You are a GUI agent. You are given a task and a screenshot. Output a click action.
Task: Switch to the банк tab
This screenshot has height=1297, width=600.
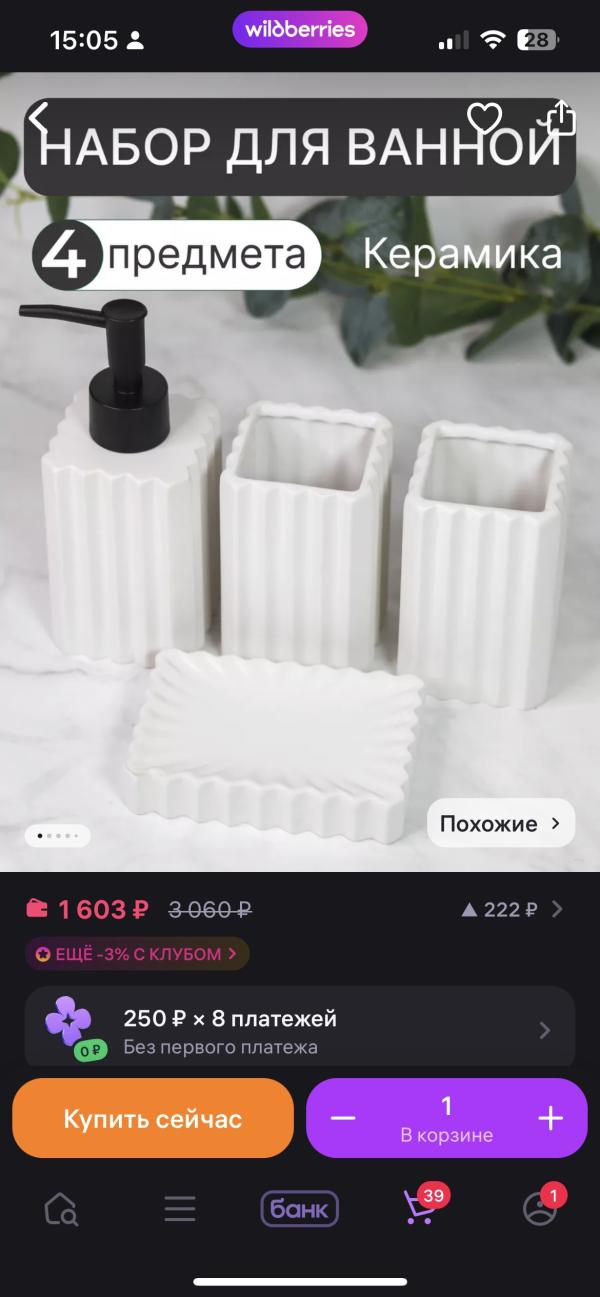[300, 1209]
